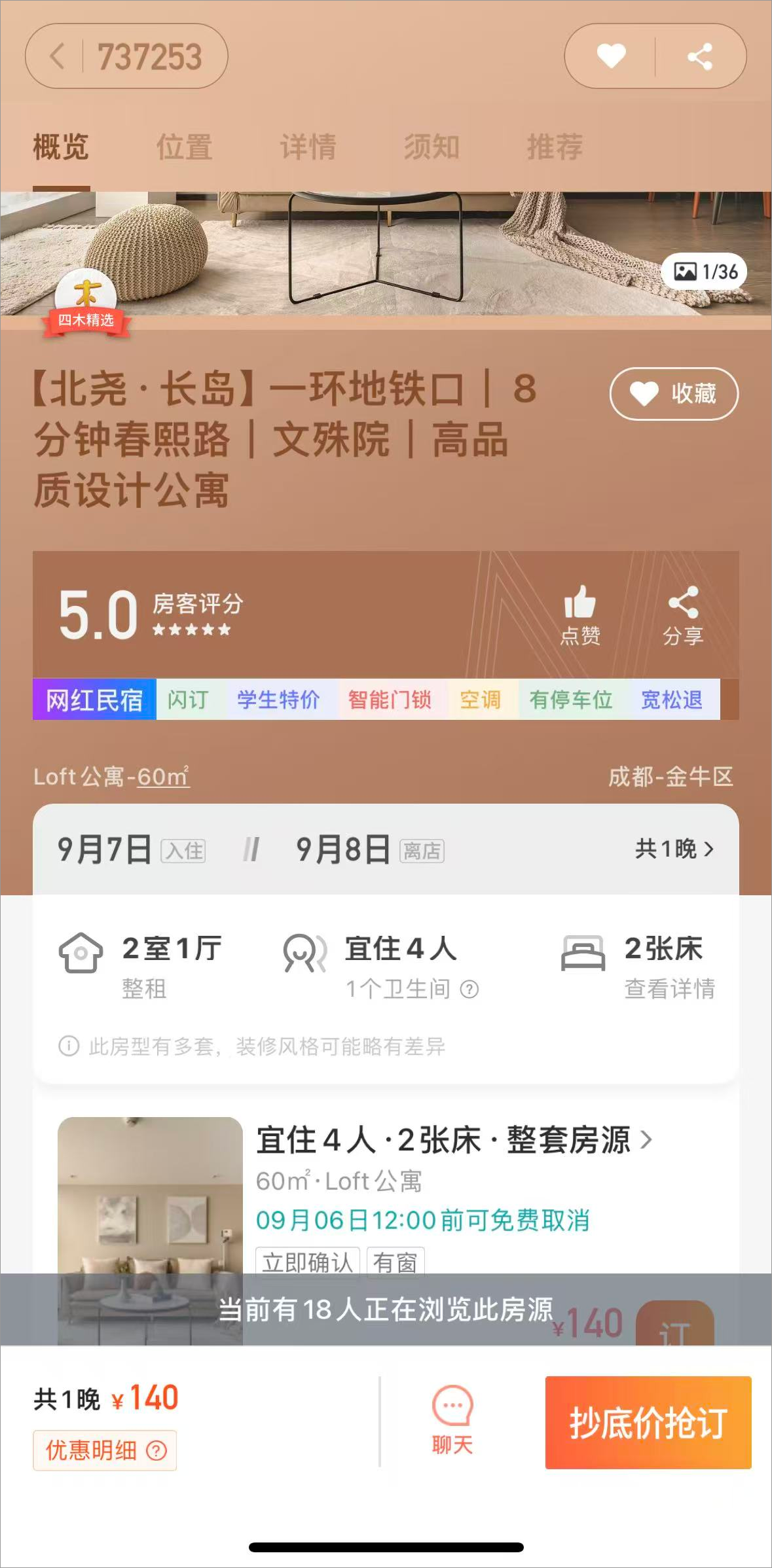Start a 聊天 with the host
This screenshot has width=772, height=1568.
[452, 1420]
